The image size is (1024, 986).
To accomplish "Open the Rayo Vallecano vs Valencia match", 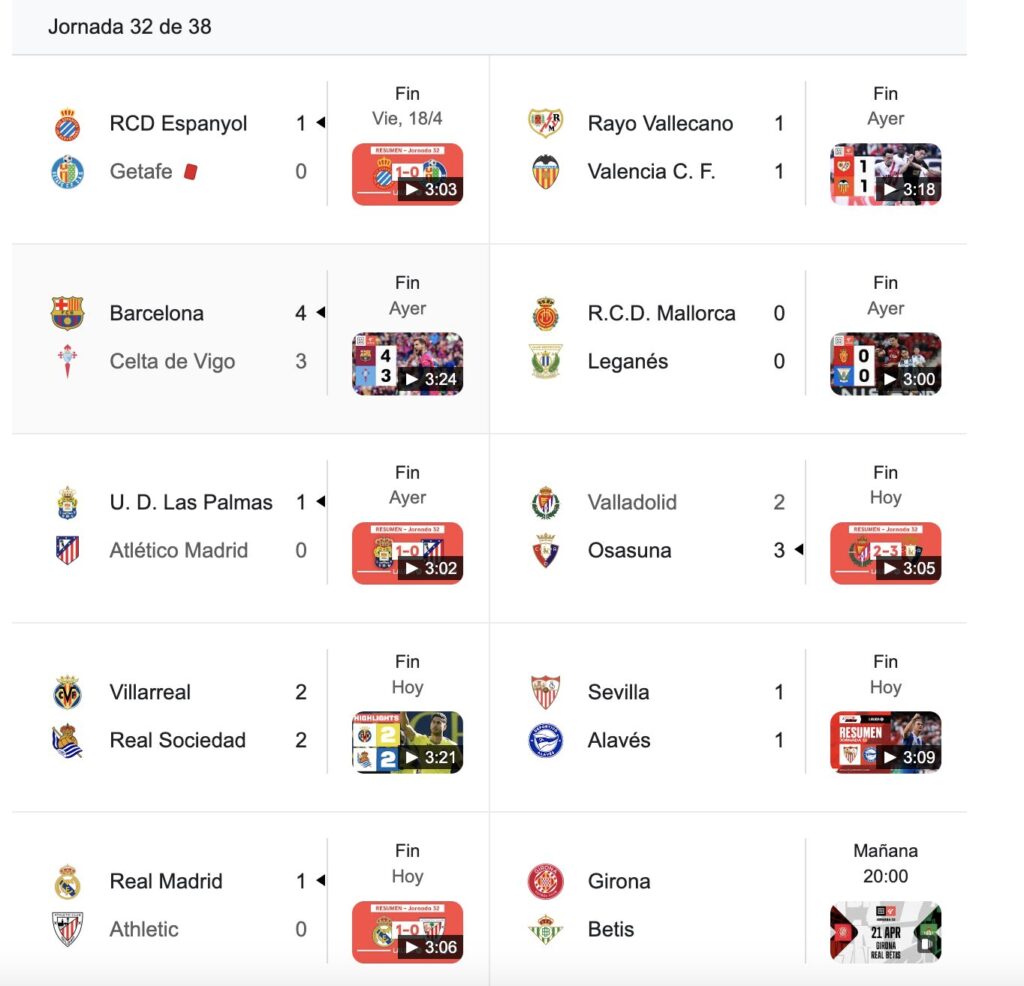I will [660, 148].
